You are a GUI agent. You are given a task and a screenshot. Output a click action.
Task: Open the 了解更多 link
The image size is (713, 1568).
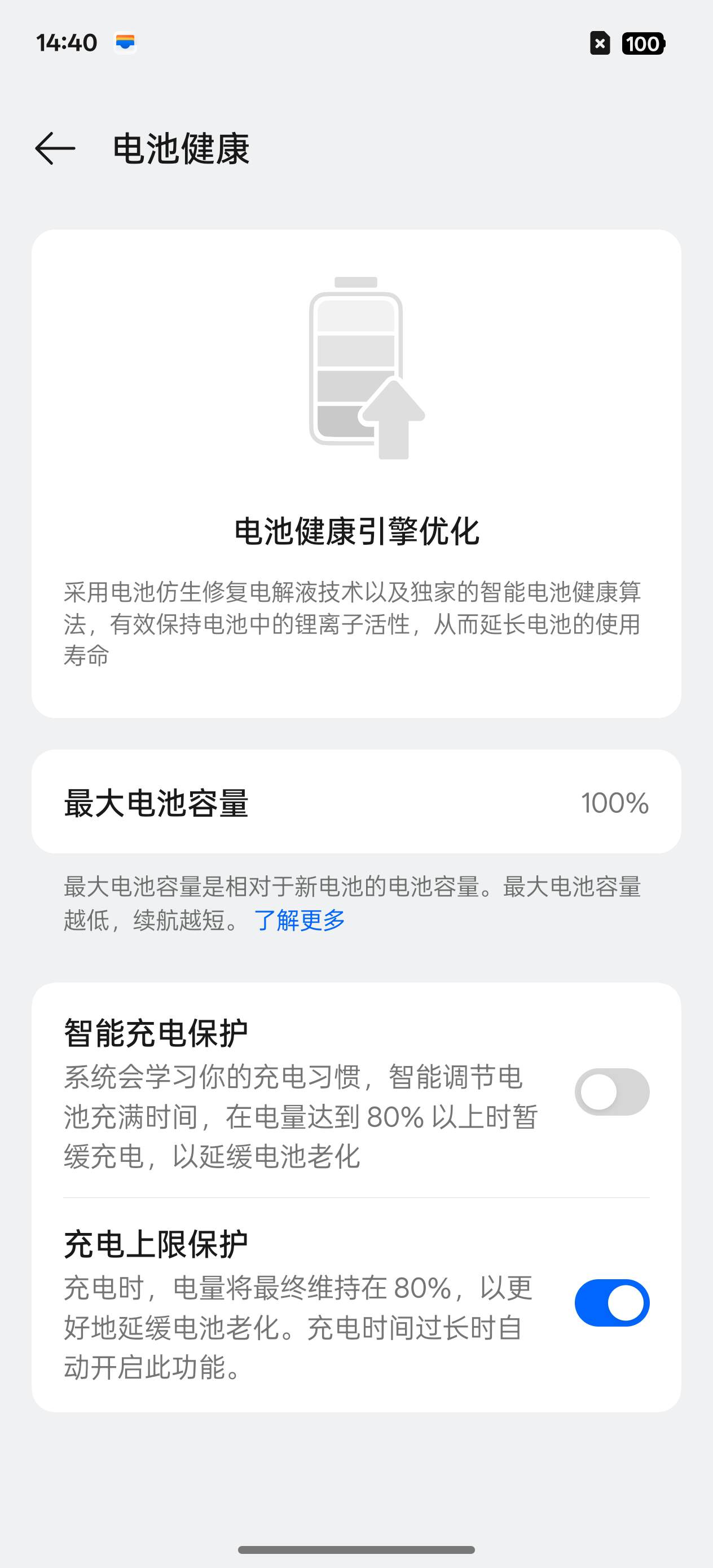click(300, 920)
